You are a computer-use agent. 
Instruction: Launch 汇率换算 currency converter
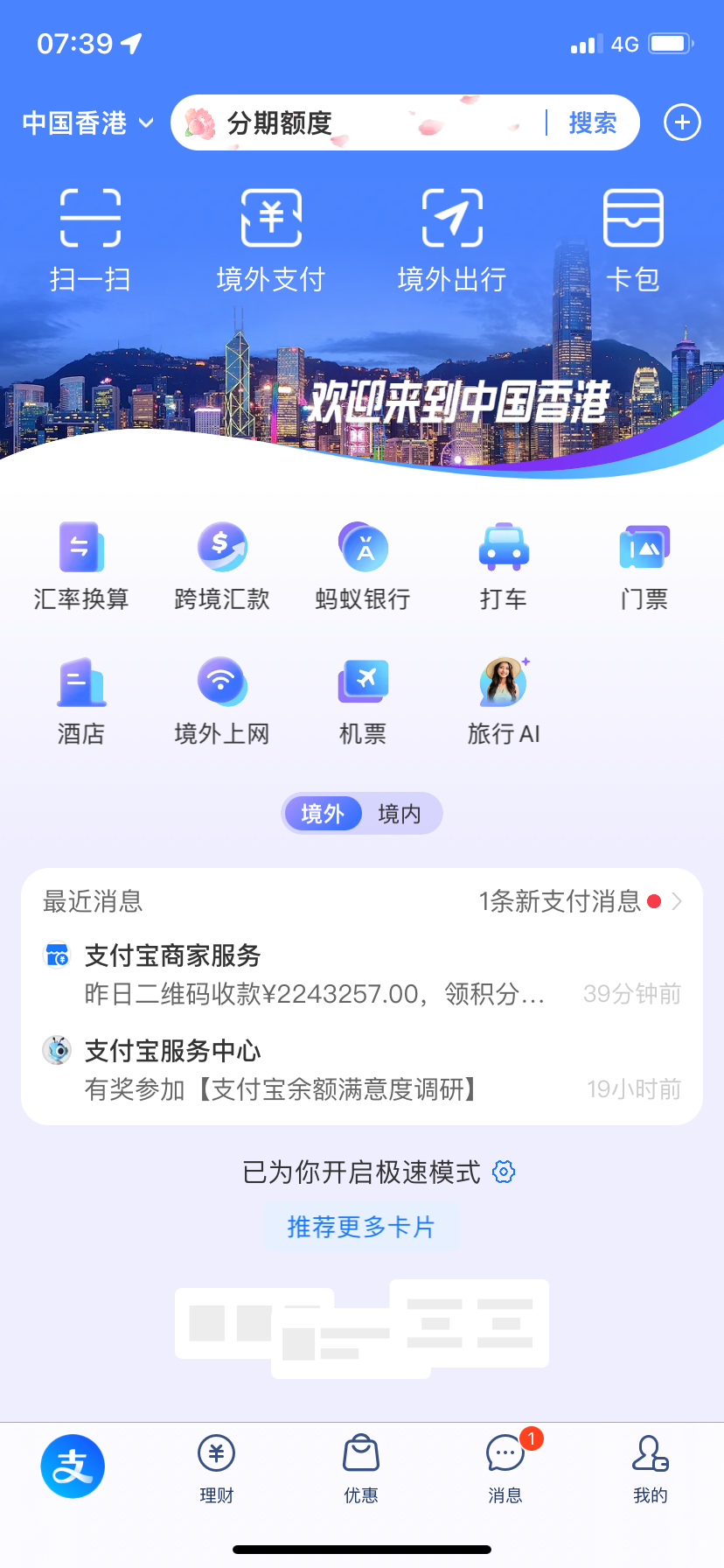point(80,566)
